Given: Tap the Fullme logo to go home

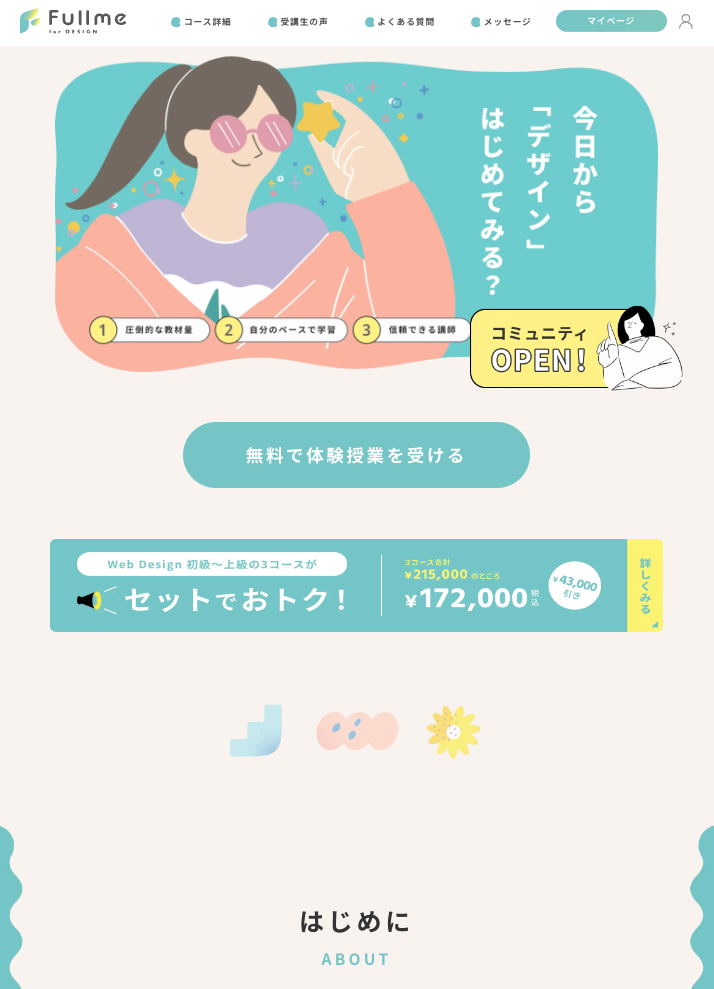Looking at the screenshot, I should click(x=73, y=20).
